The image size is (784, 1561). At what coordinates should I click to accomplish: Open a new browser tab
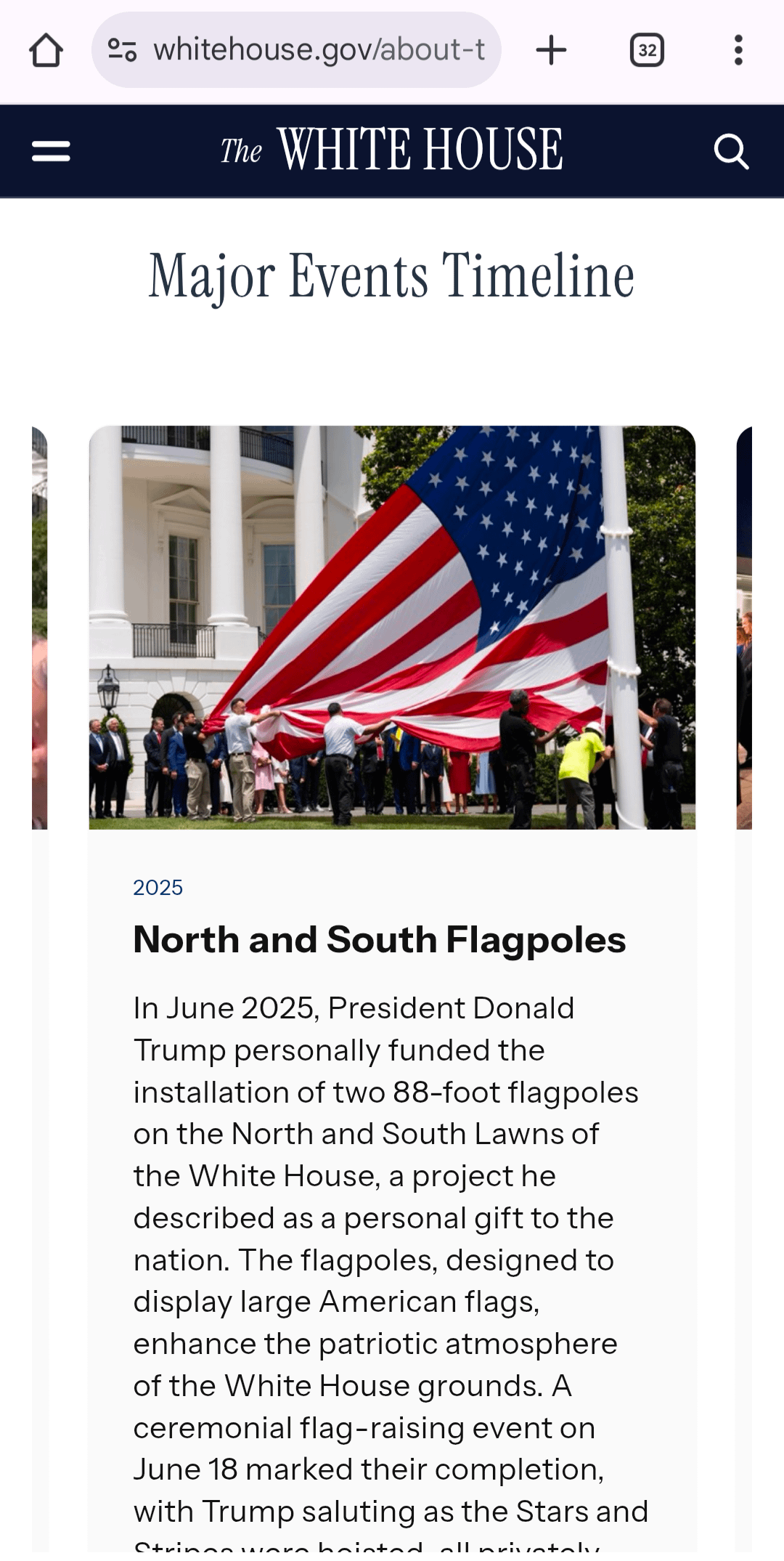551,50
